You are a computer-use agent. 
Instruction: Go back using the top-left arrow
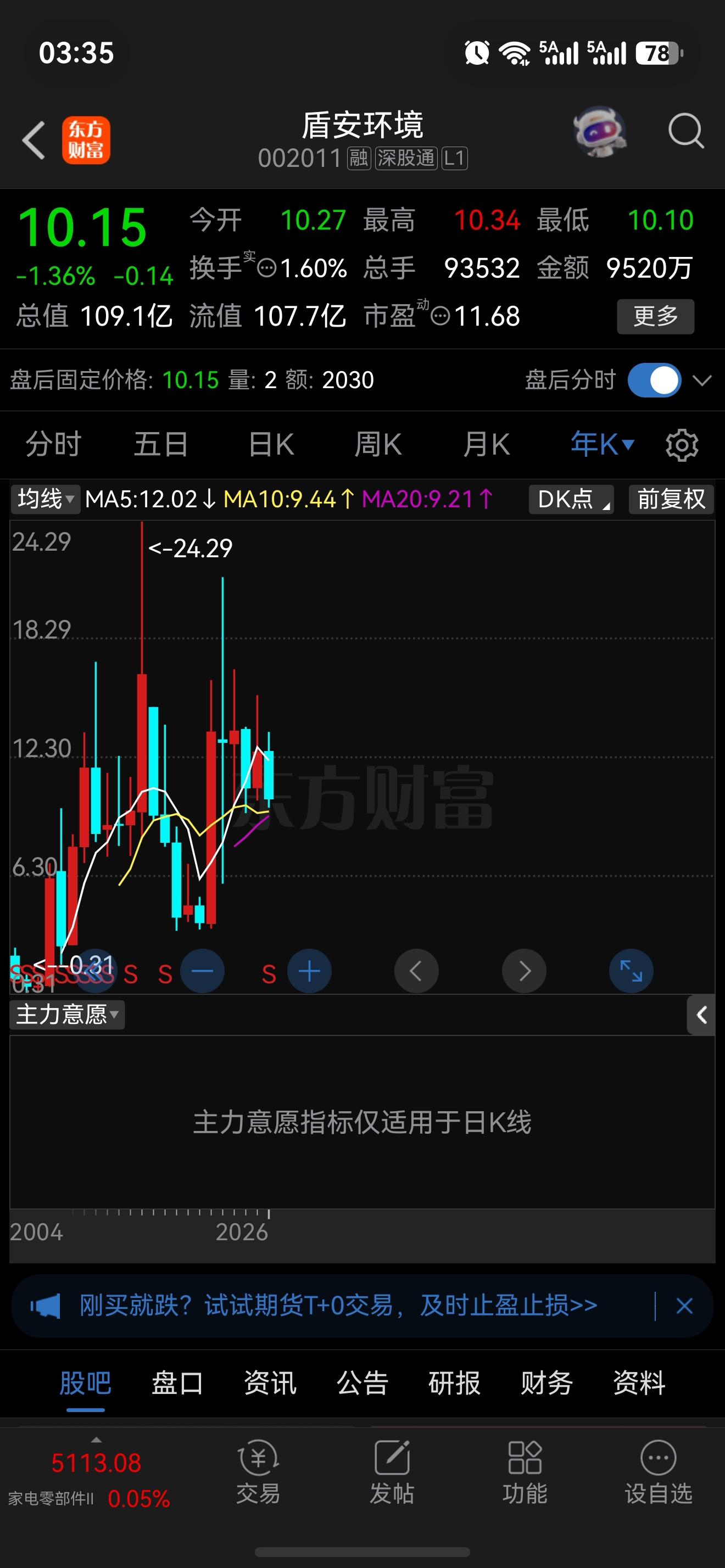[x=34, y=140]
